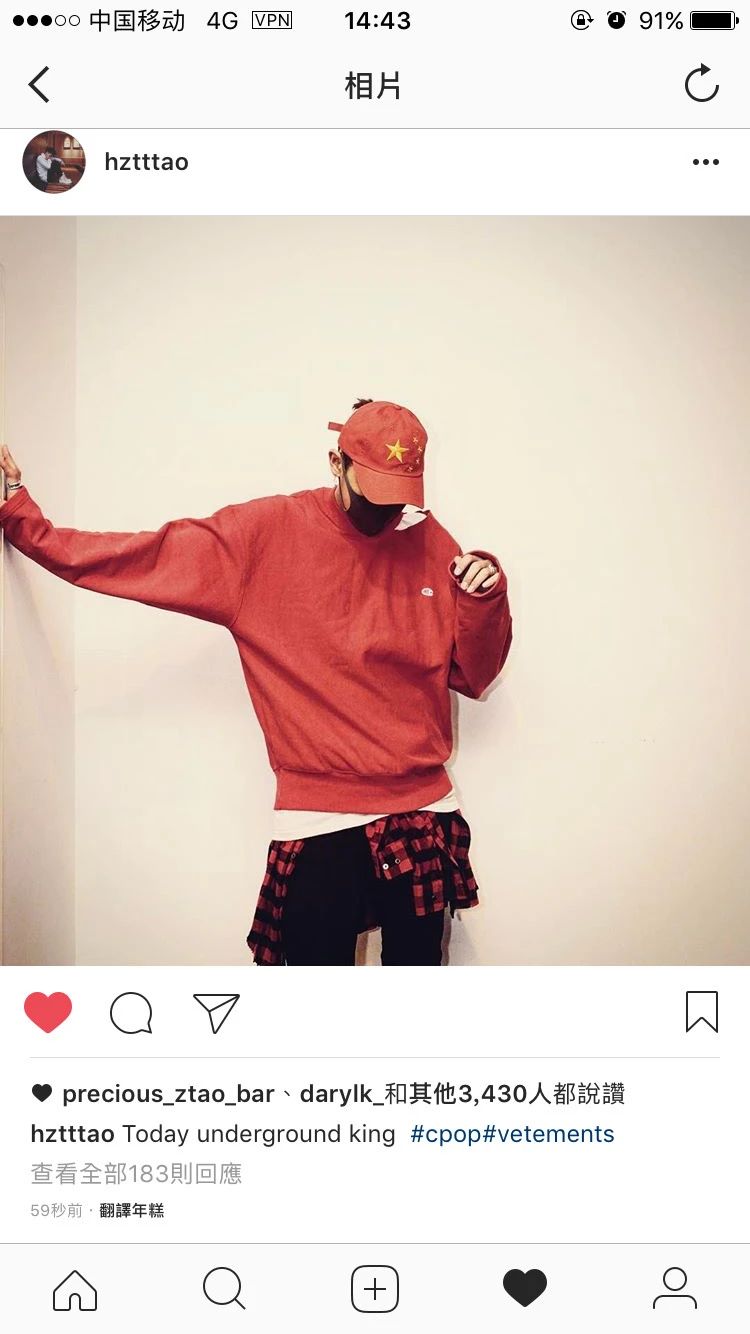Go back using the top-left arrow
This screenshot has width=750, height=1334.
click(x=39, y=85)
